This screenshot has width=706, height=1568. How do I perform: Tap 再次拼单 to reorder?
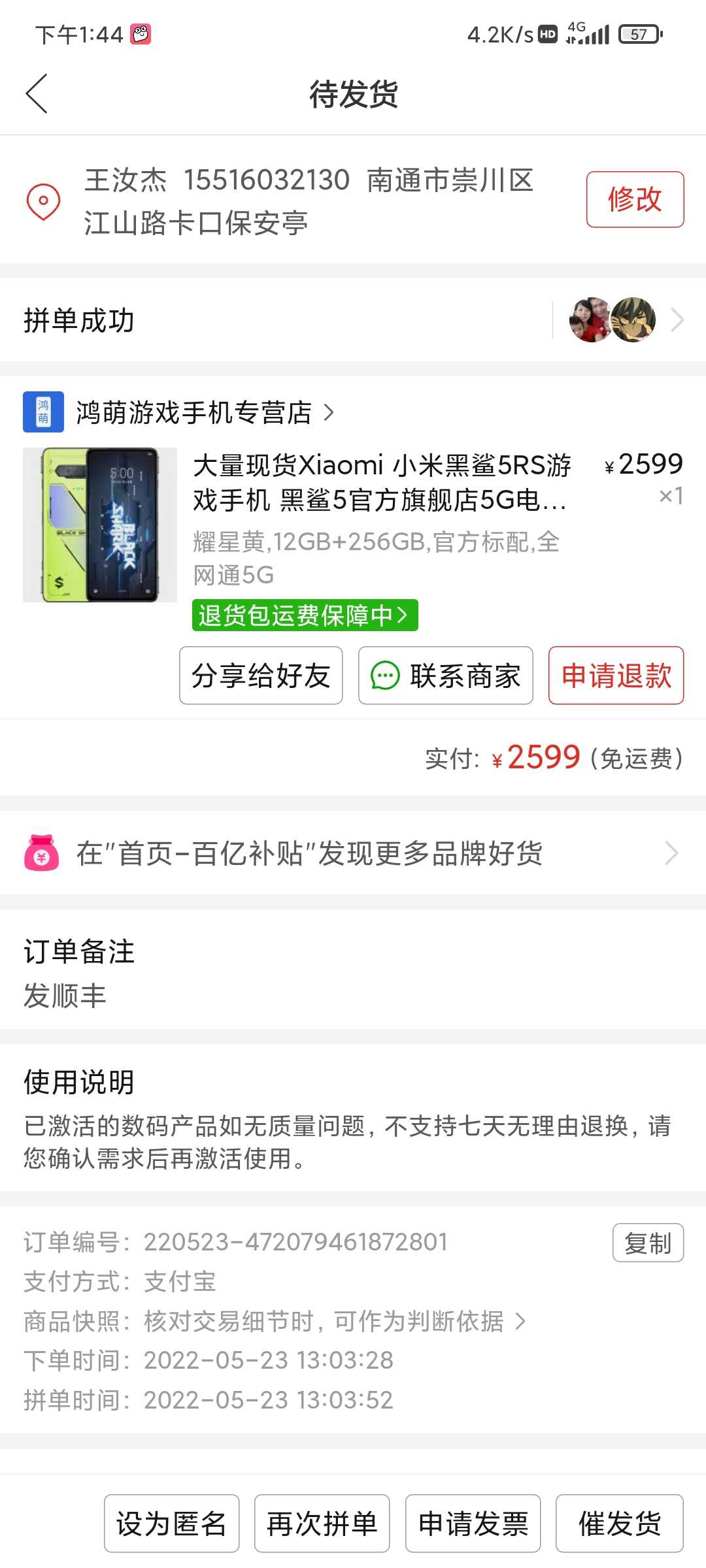click(x=322, y=1524)
